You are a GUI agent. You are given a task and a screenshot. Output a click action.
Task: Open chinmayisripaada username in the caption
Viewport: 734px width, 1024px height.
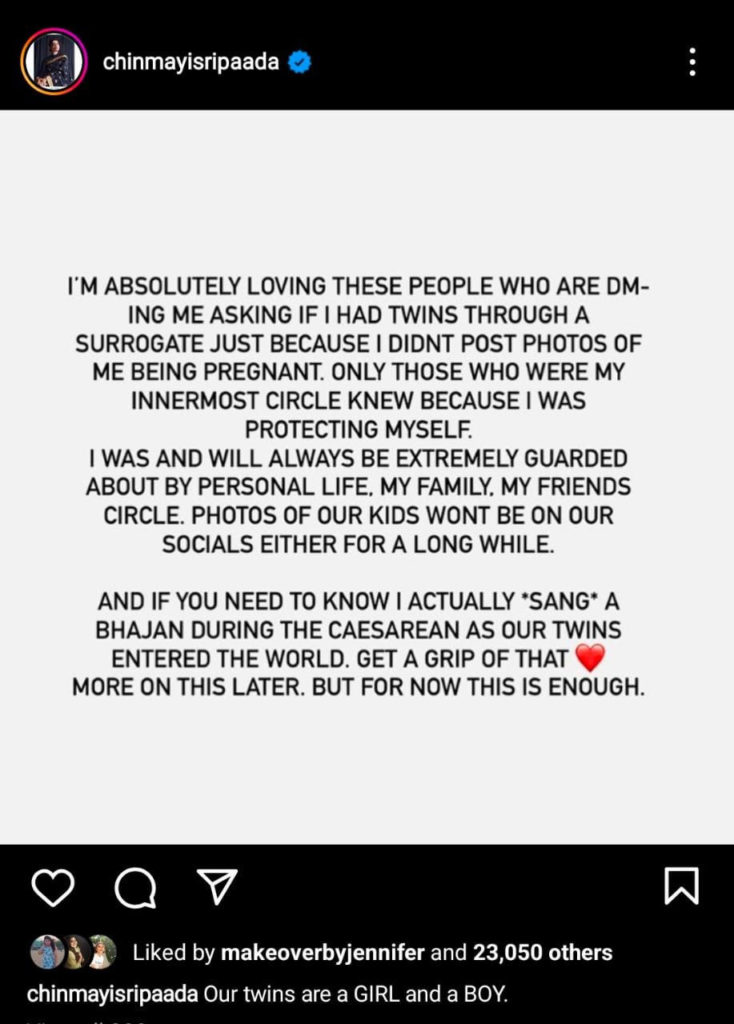pos(112,994)
